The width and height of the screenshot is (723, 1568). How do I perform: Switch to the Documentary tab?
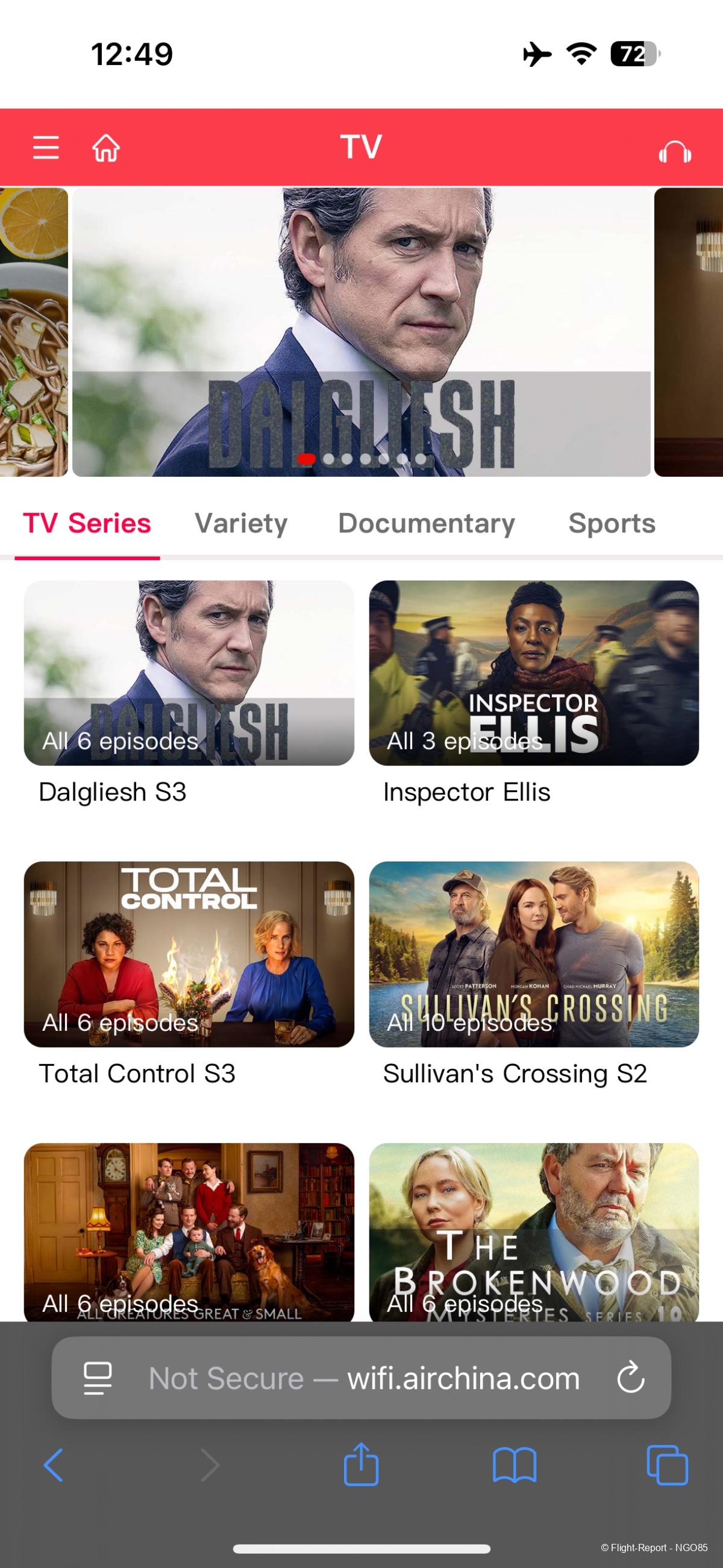click(x=426, y=523)
